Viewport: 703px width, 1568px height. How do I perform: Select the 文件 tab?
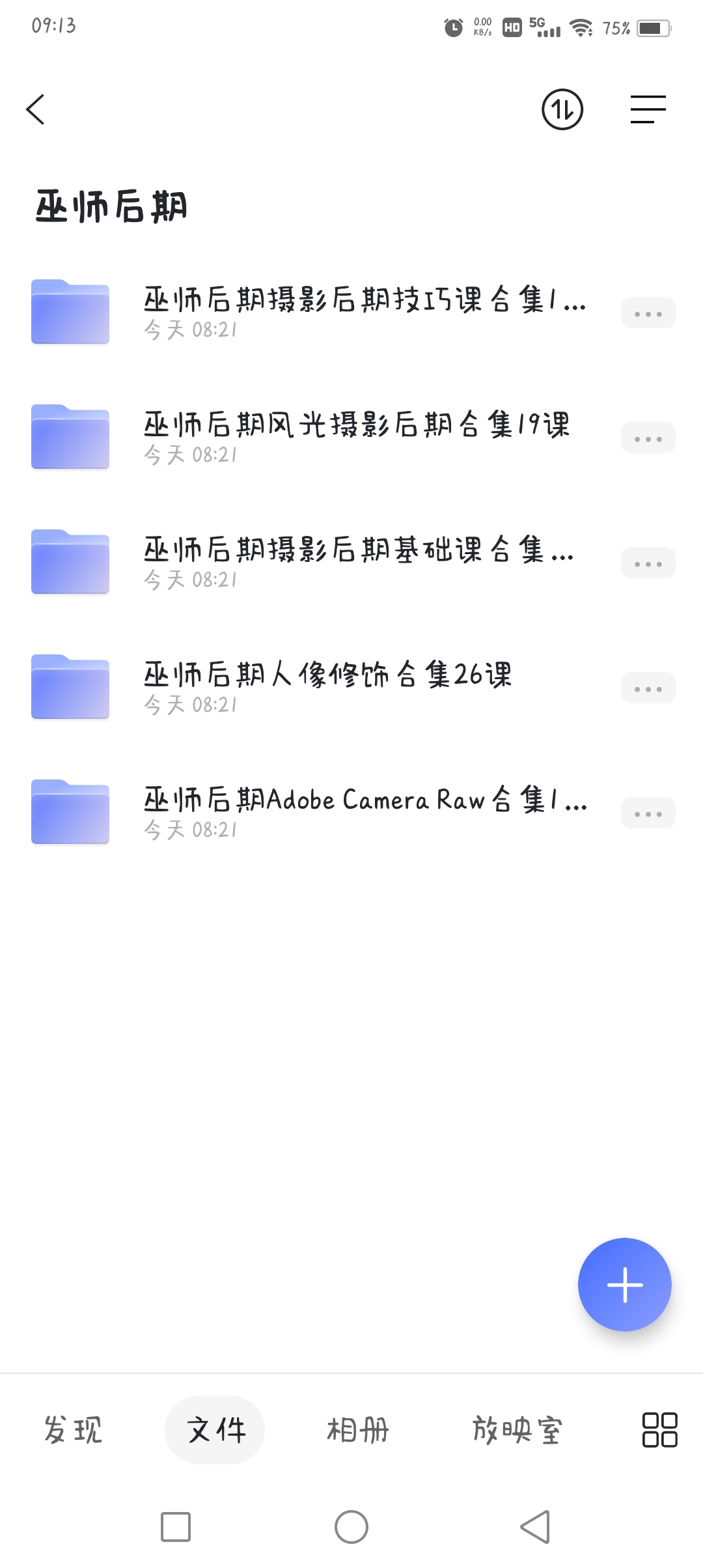pyautogui.click(x=215, y=1430)
